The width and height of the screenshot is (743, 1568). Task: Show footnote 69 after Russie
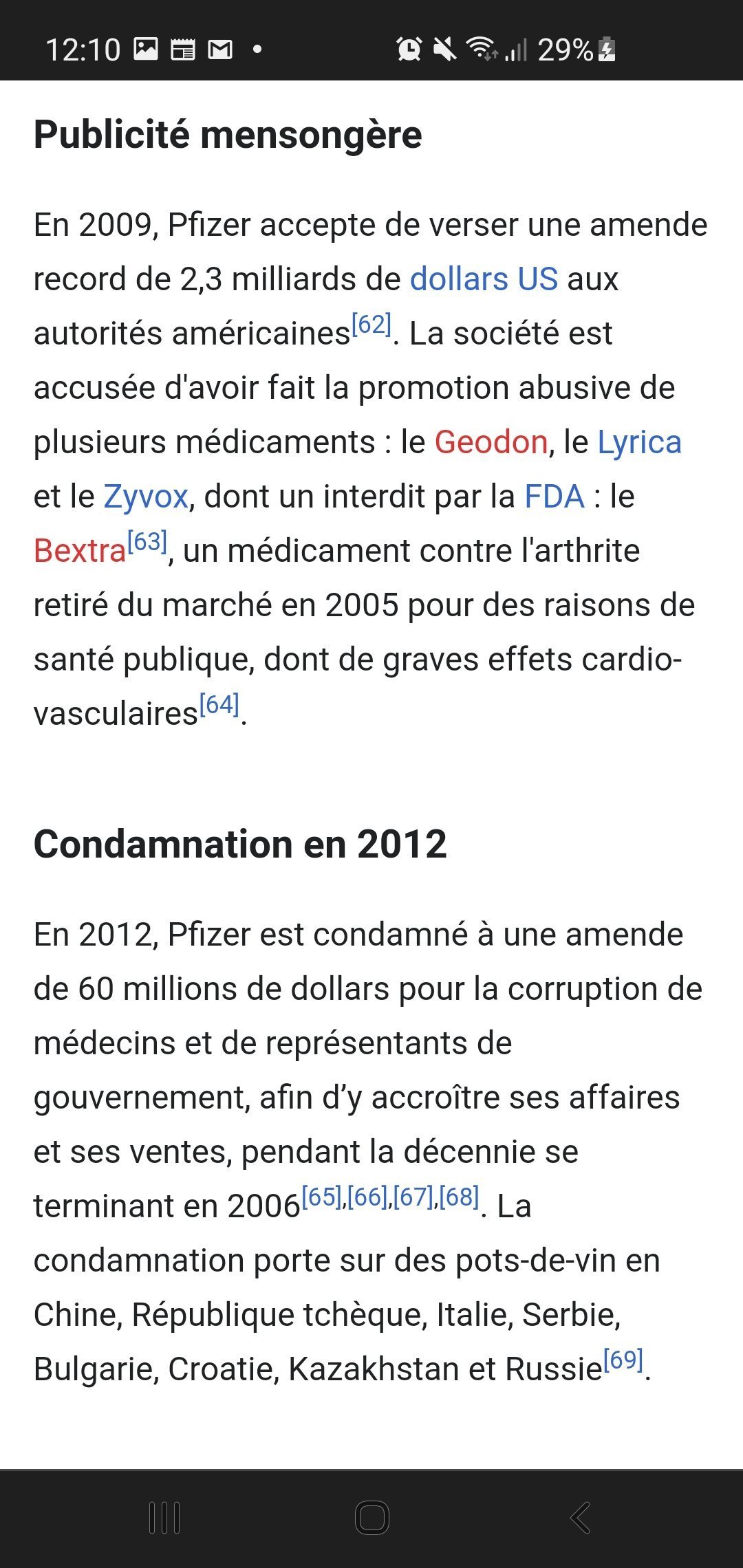point(624,1360)
